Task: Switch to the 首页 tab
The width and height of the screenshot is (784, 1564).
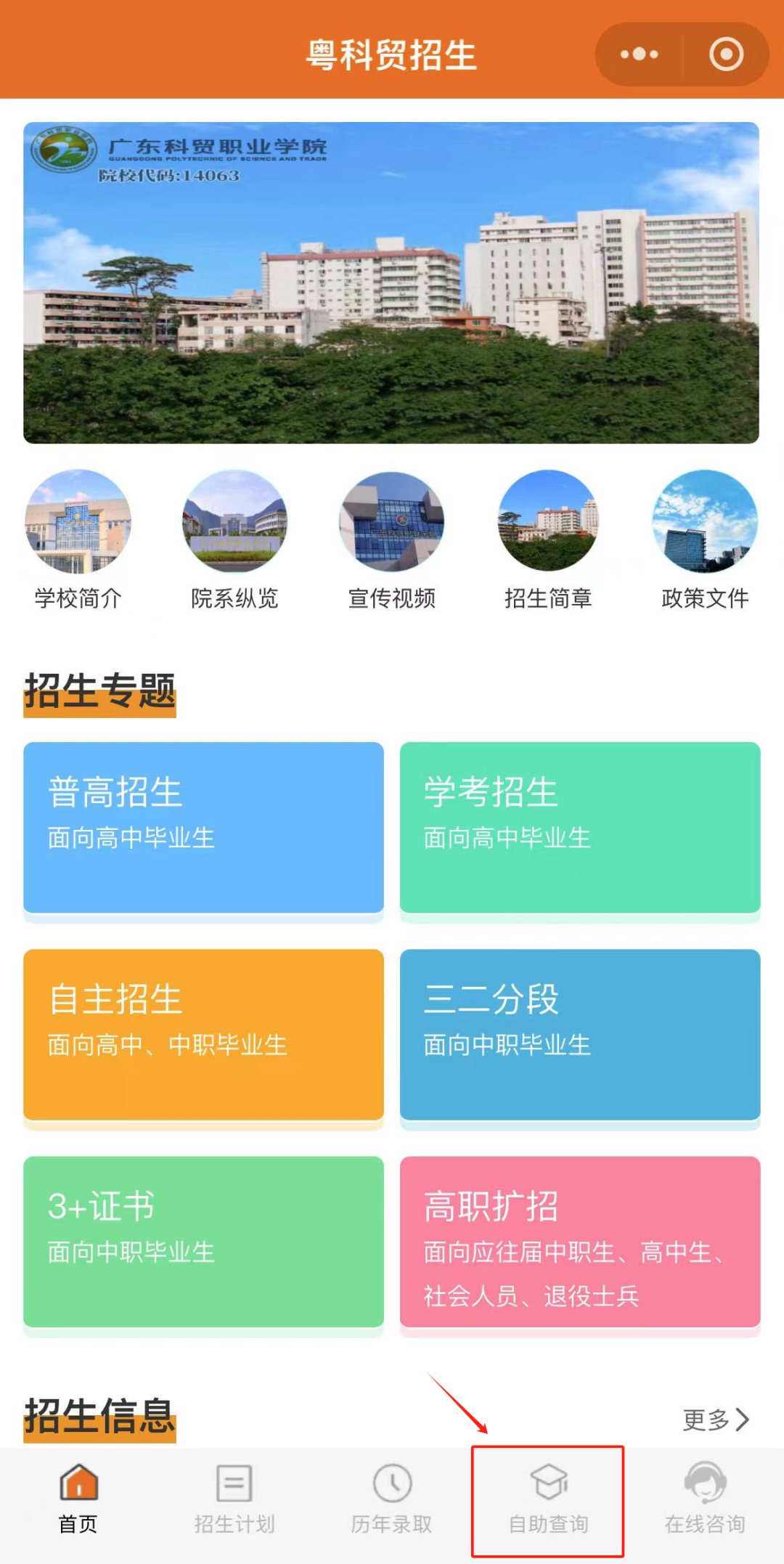Action: click(78, 1499)
